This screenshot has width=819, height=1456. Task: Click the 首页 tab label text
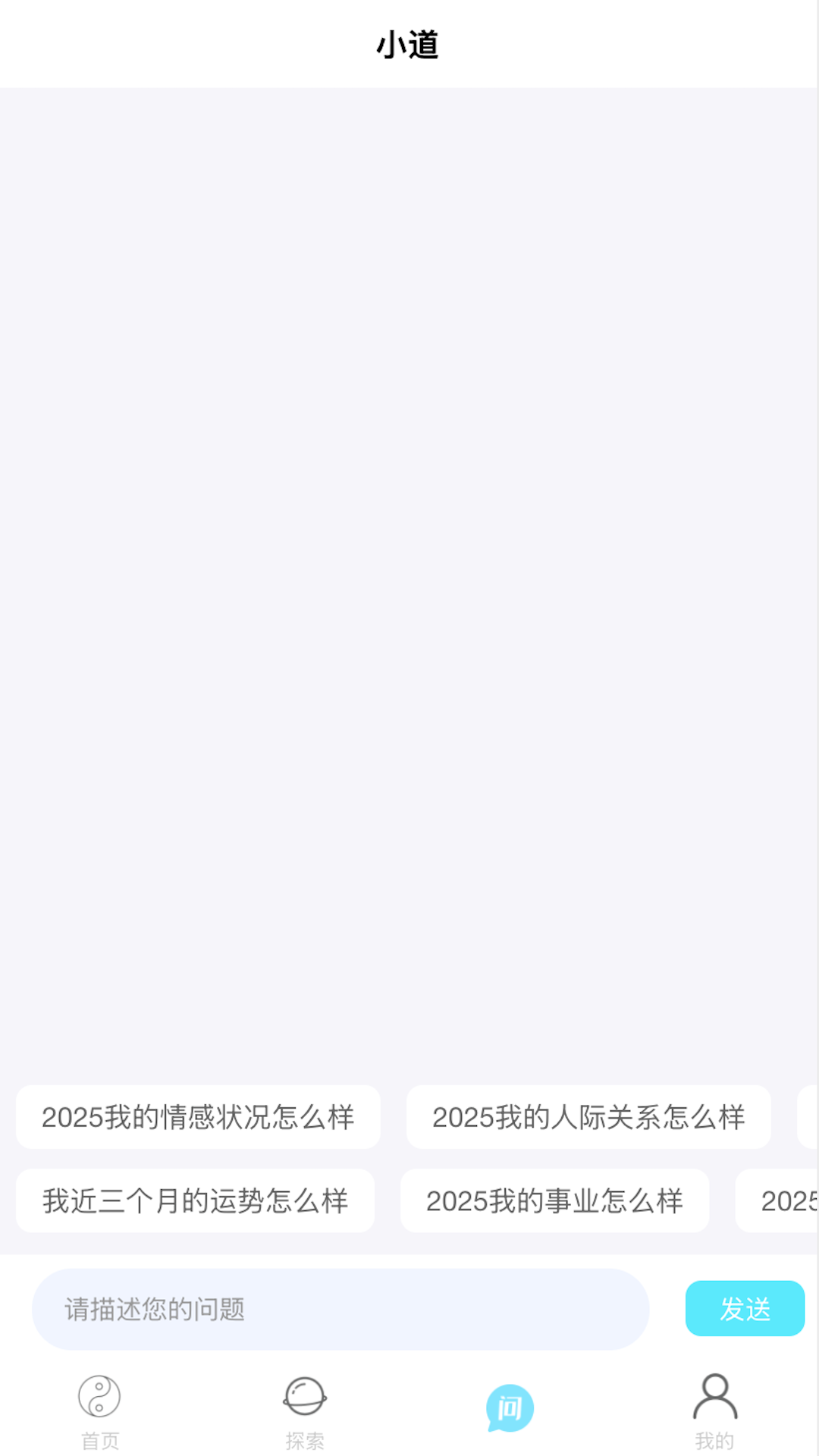coord(100,1441)
